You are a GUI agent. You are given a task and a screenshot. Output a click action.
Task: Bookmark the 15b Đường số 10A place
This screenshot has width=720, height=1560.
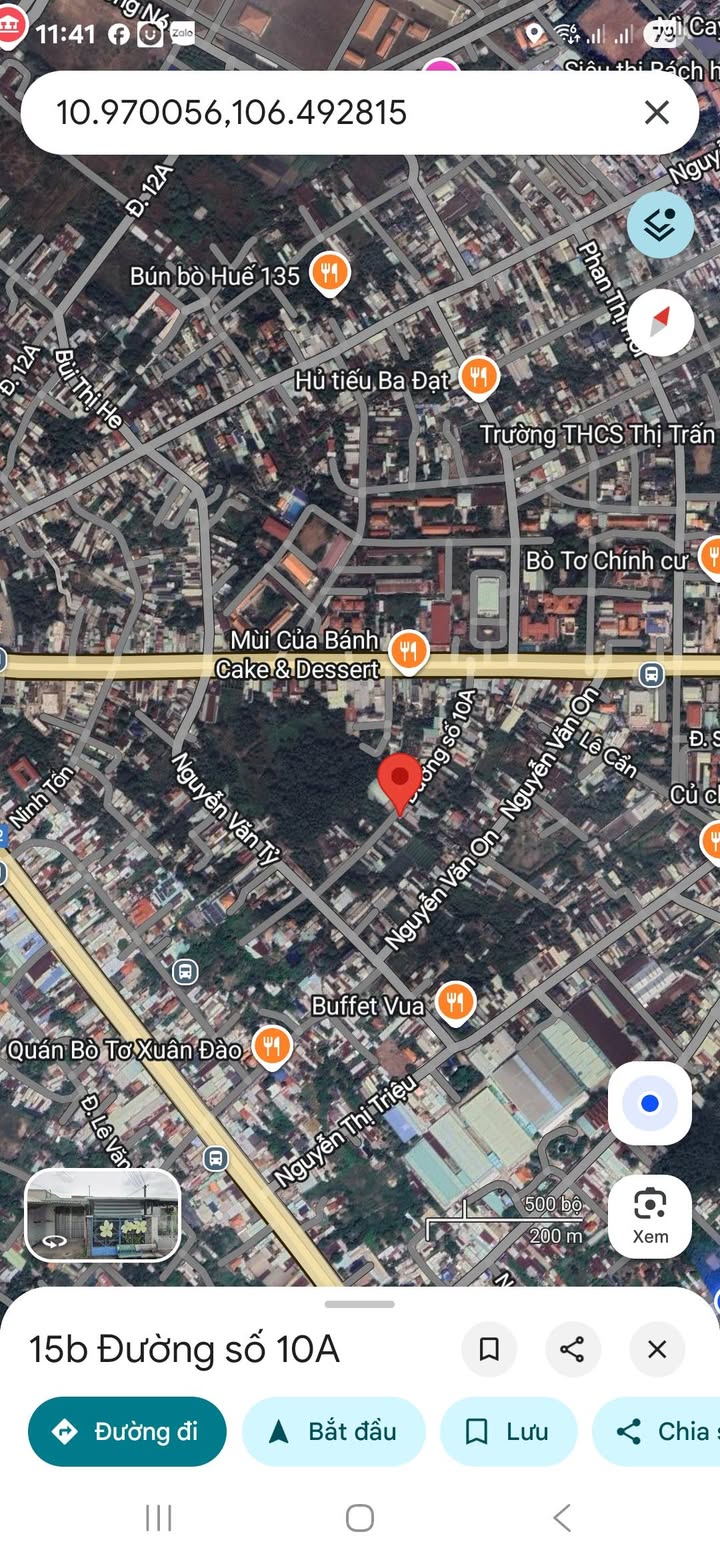(x=489, y=1350)
